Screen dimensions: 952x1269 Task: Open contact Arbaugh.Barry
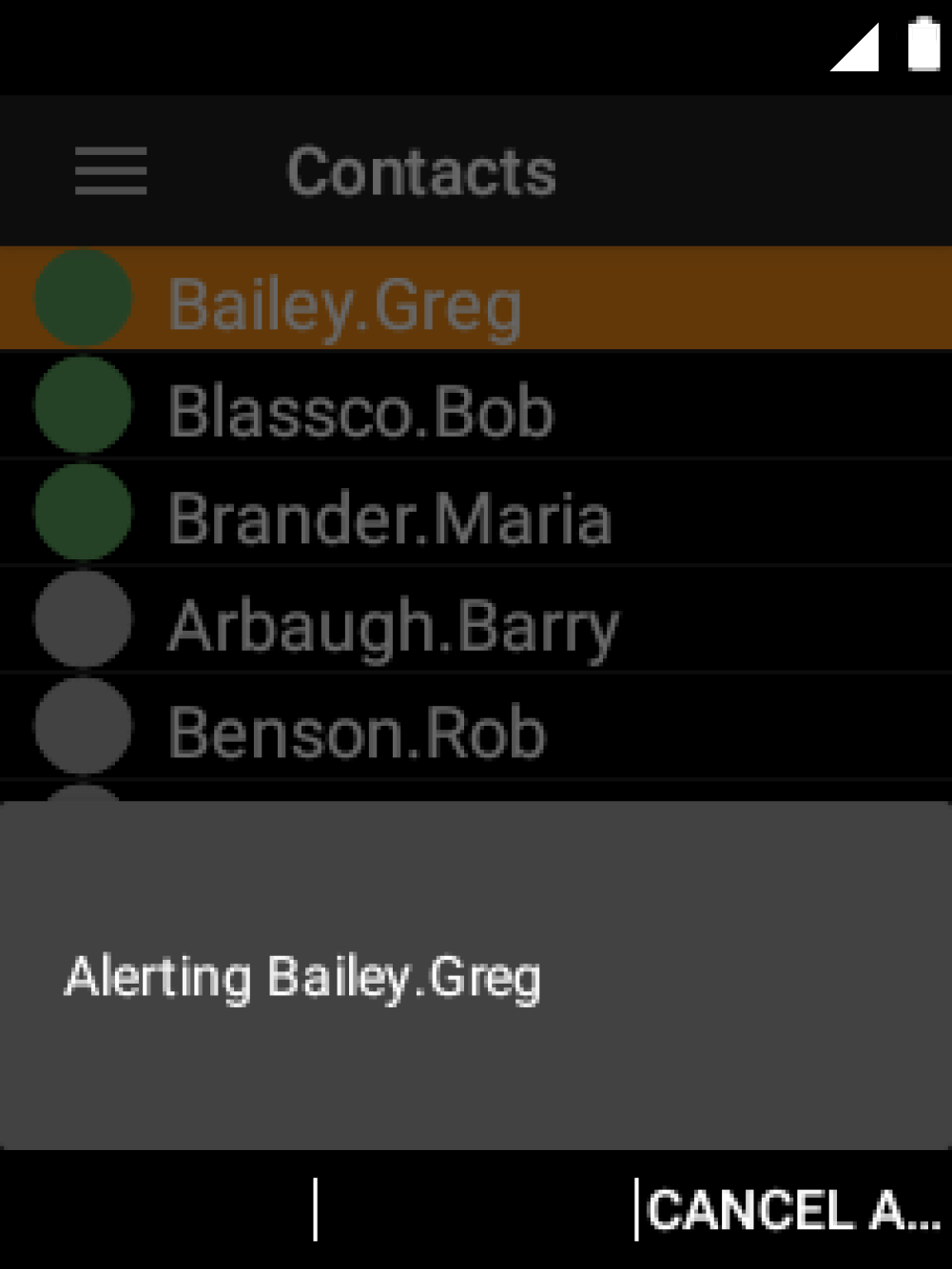tap(393, 627)
